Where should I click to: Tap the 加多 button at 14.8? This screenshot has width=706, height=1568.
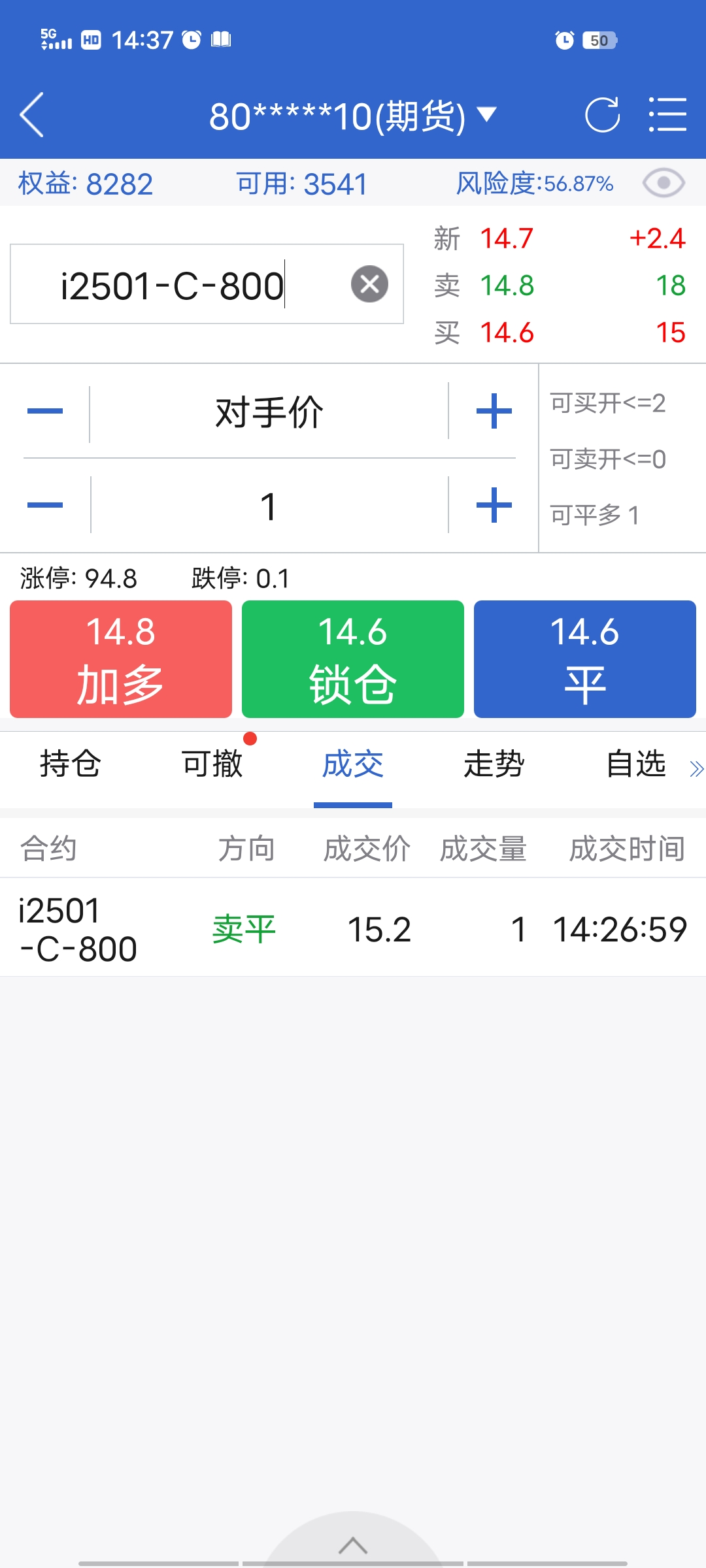click(121, 659)
